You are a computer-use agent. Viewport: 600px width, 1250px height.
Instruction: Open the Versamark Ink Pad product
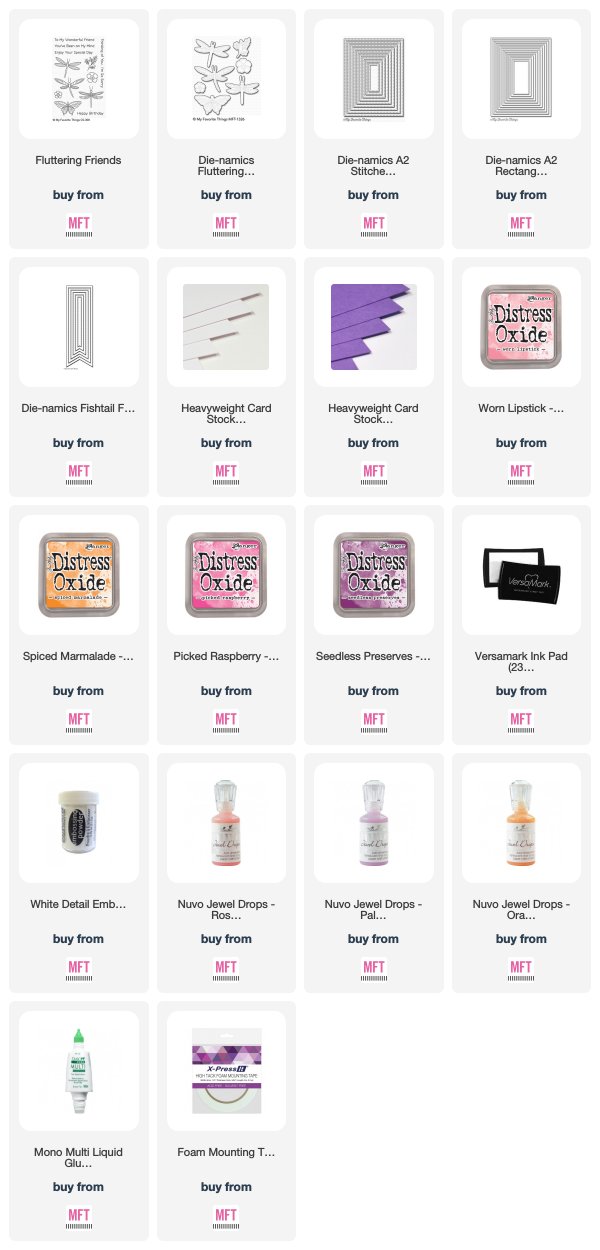520,576
